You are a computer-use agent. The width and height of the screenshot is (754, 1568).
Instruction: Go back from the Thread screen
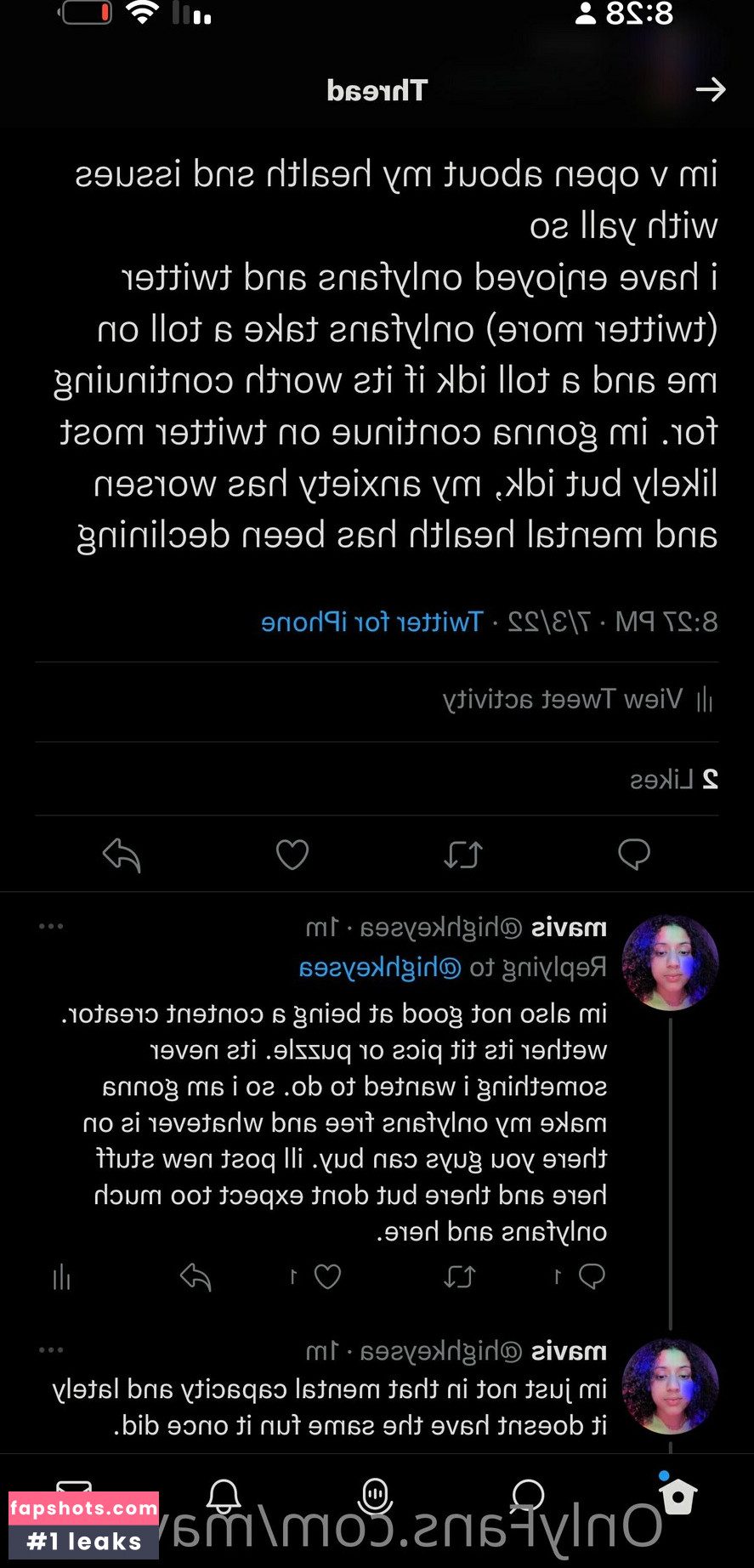(x=710, y=89)
